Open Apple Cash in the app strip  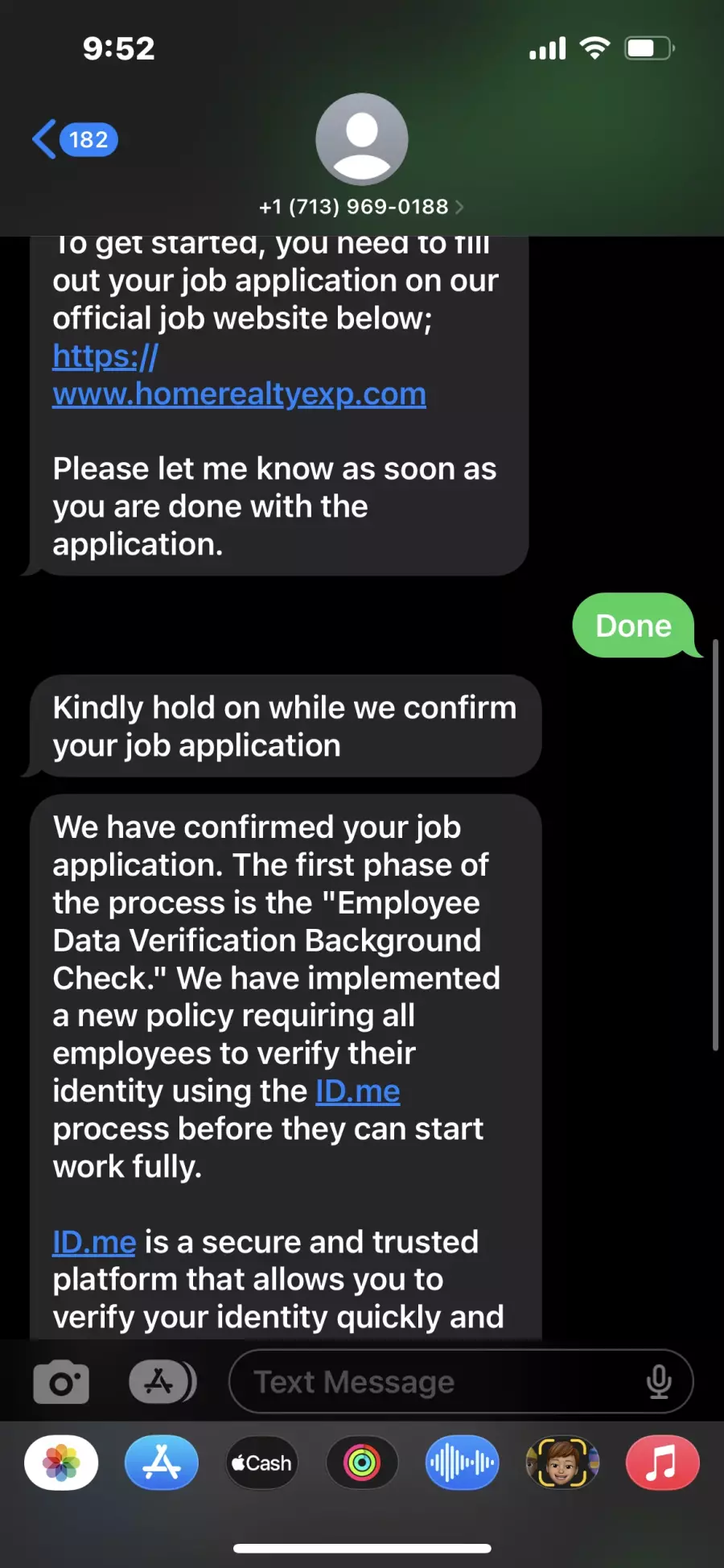click(x=261, y=1463)
